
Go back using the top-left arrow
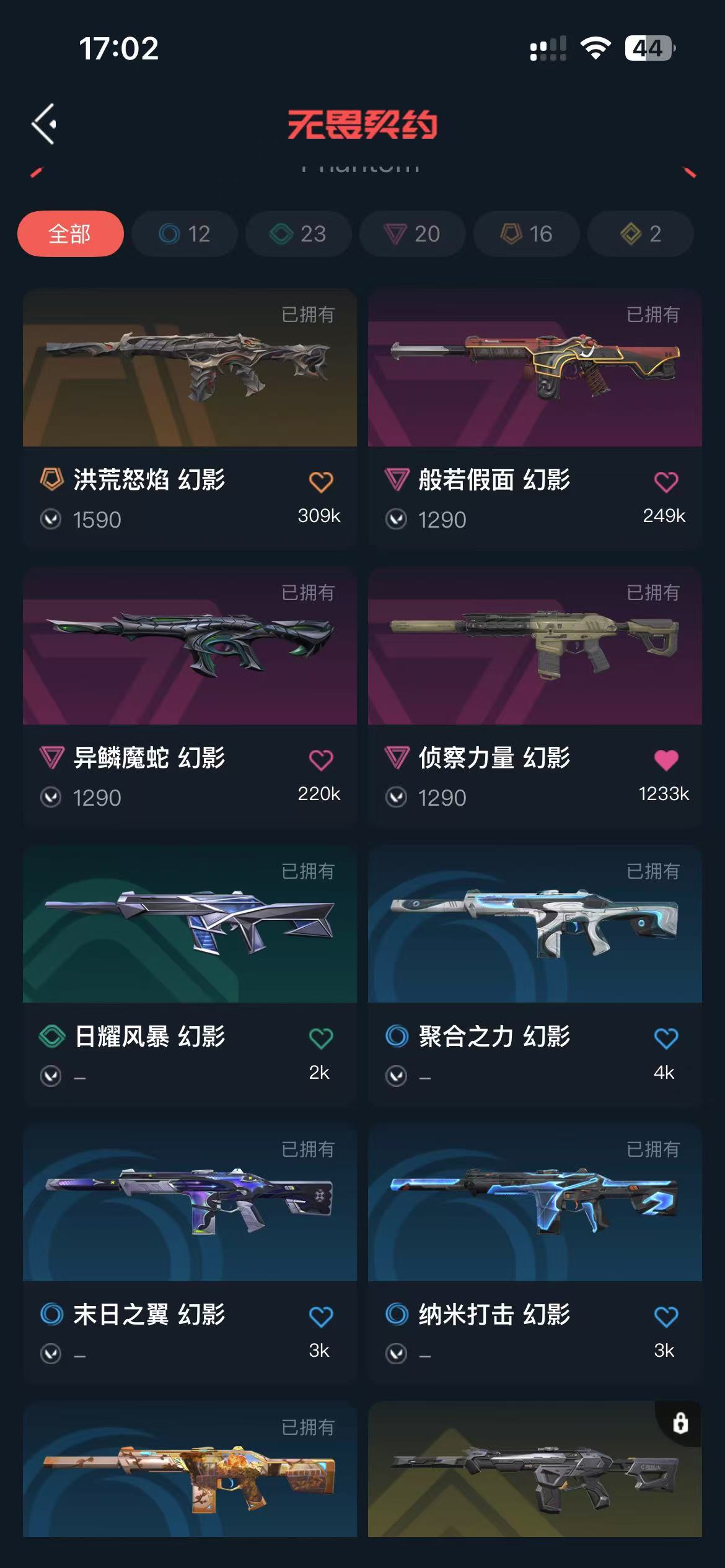tap(45, 124)
